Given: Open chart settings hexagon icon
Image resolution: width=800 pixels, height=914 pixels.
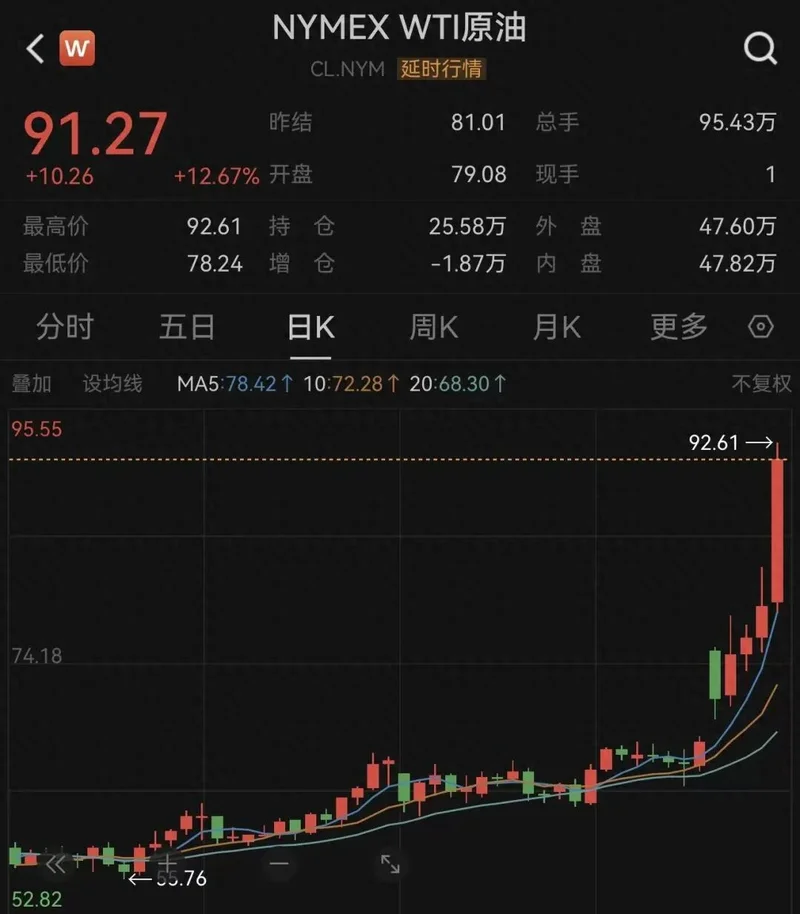Looking at the screenshot, I should click(x=761, y=327).
